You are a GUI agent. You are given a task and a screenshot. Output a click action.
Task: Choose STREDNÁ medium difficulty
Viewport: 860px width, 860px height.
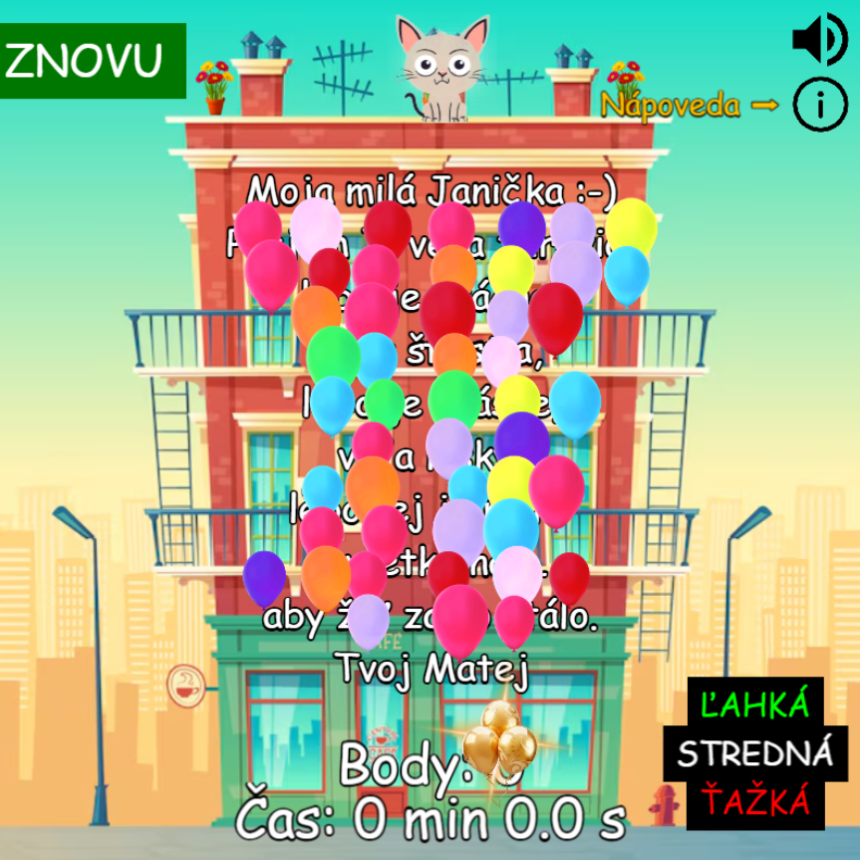tap(755, 753)
